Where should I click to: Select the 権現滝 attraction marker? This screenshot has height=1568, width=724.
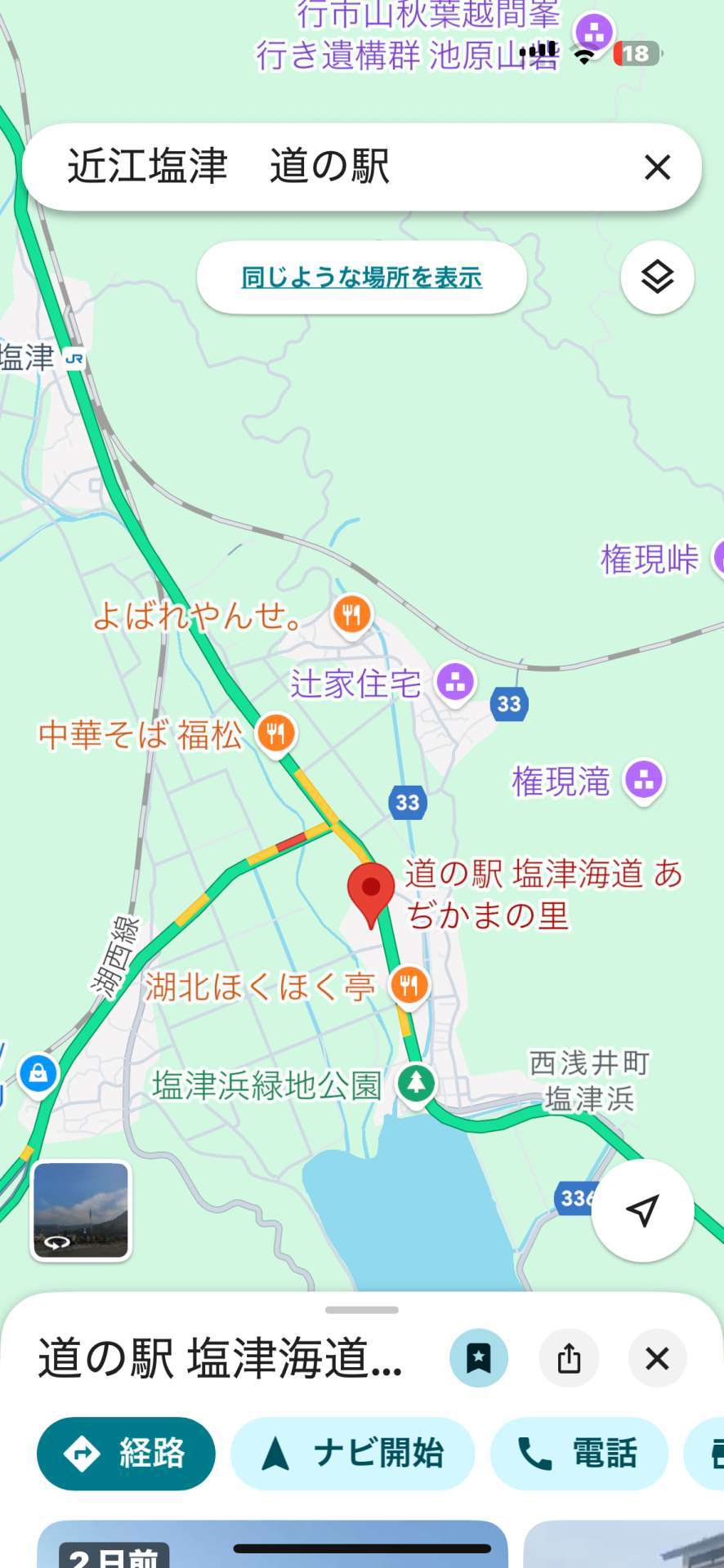pyautogui.click(x=644, y=781)
